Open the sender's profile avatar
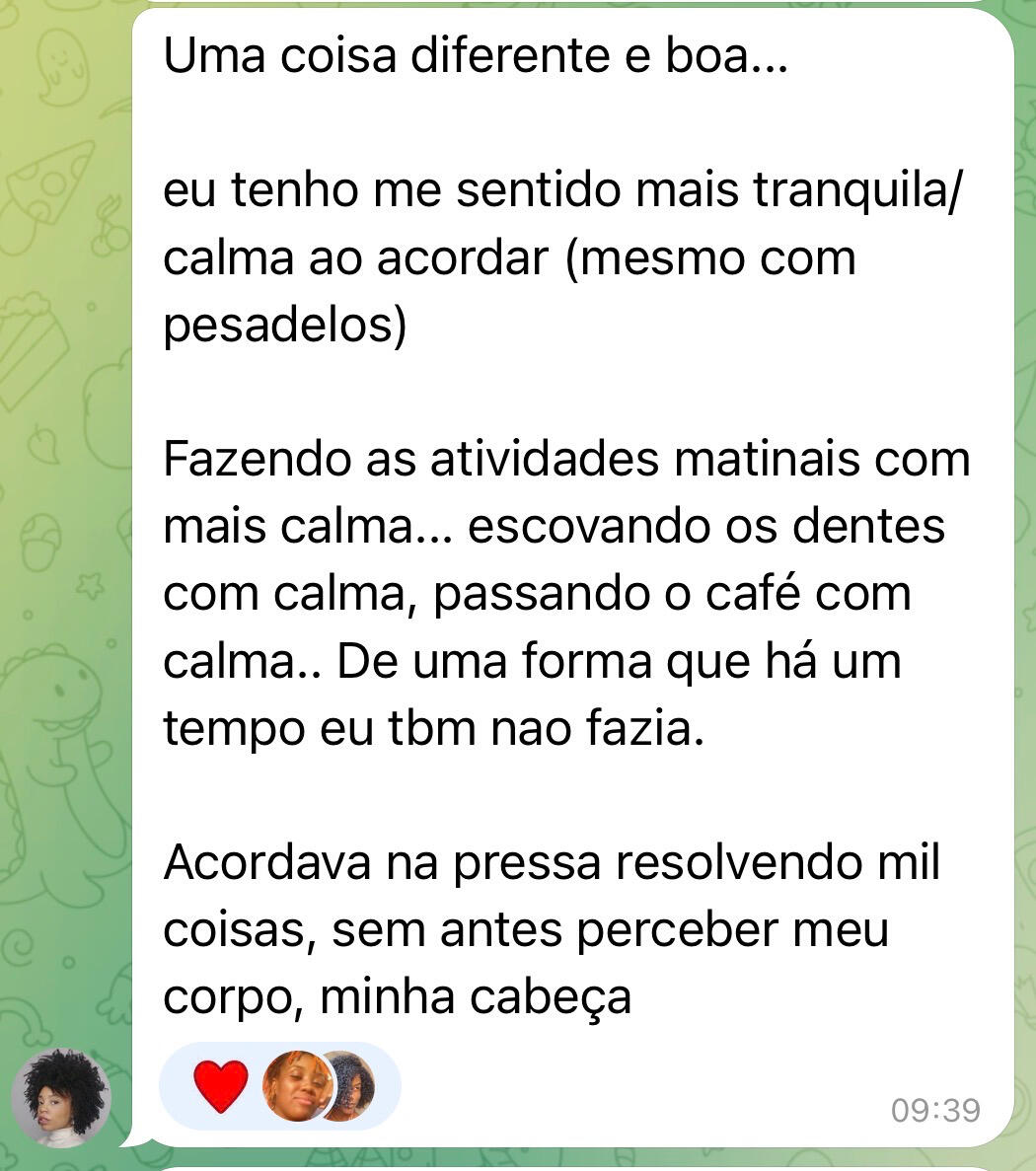Screen dimensions: 1036x1171 (61, 1098)
